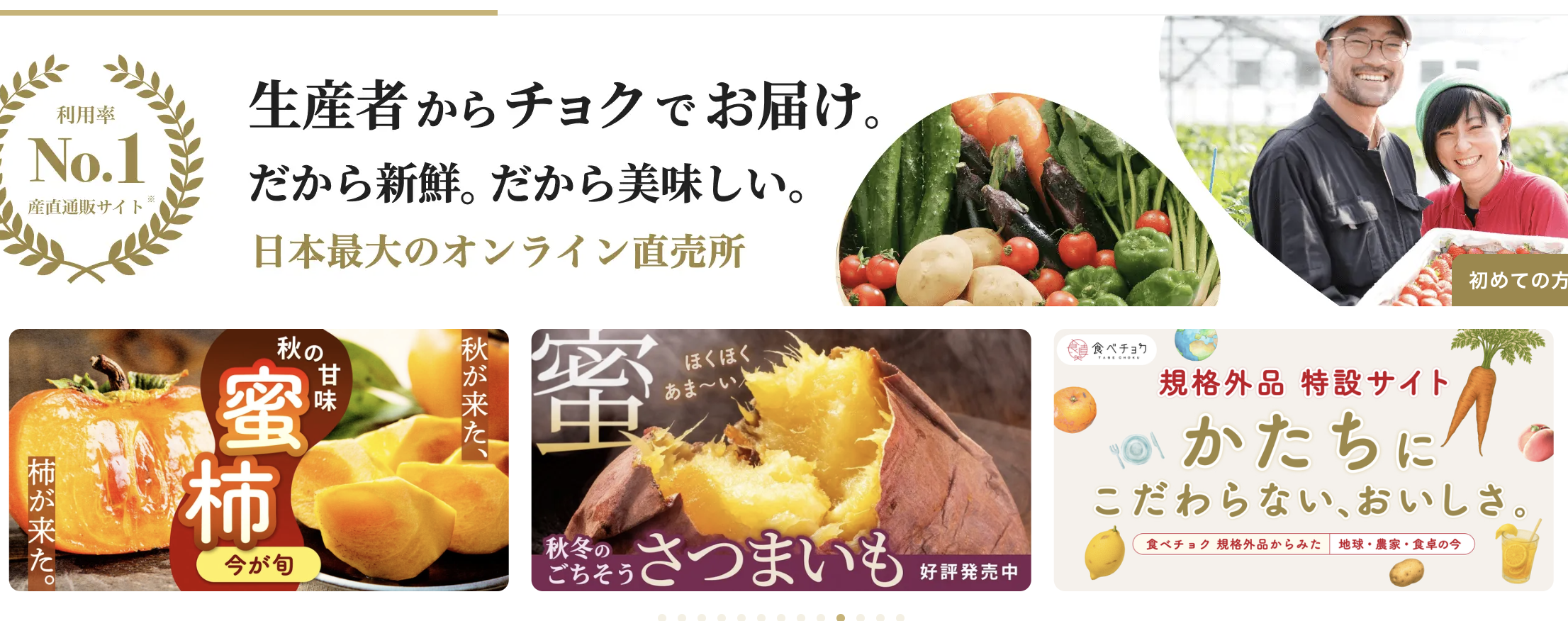Jump to the first carousel page dot
Viewport: 1568px width, 621px height.
pos(662,617)
